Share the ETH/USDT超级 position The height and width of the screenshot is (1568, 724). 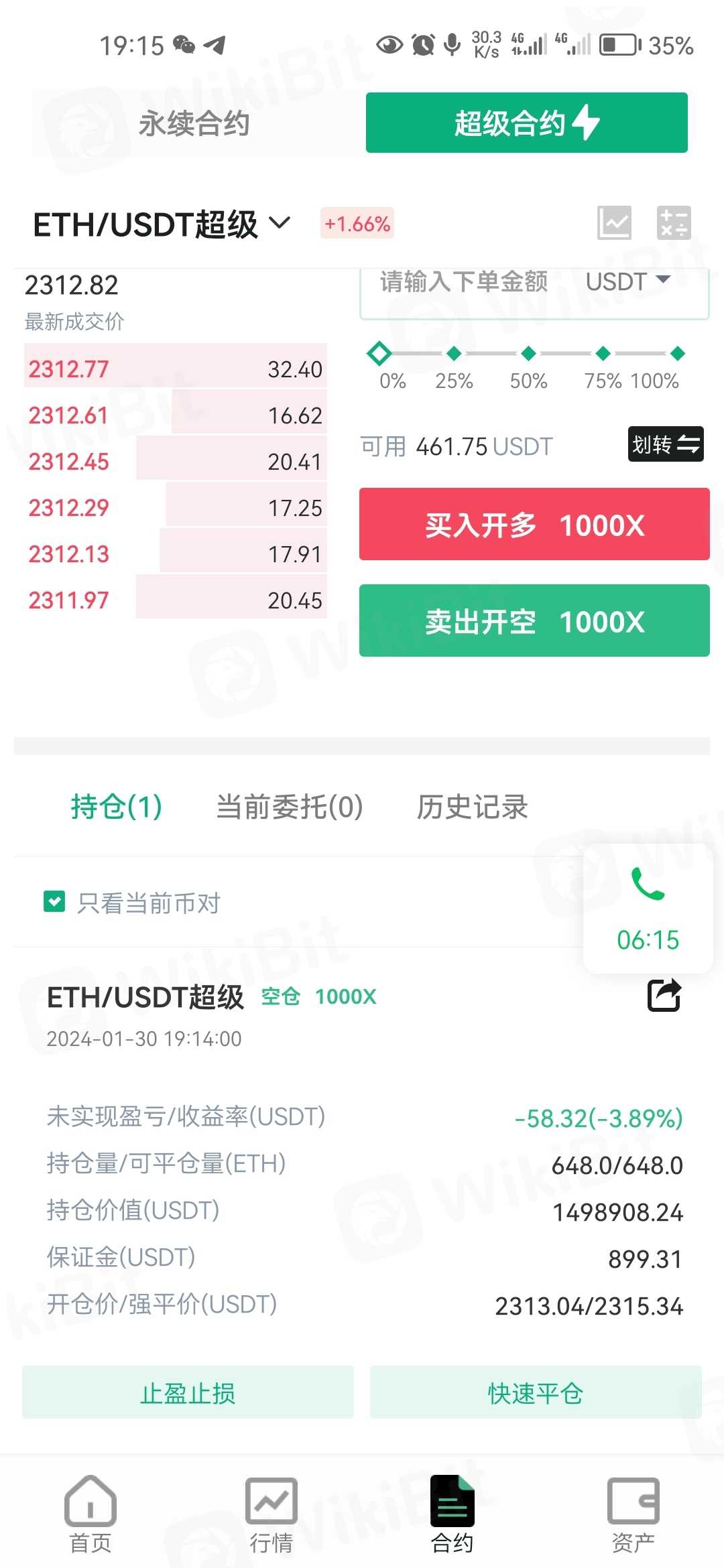[664, 996]
